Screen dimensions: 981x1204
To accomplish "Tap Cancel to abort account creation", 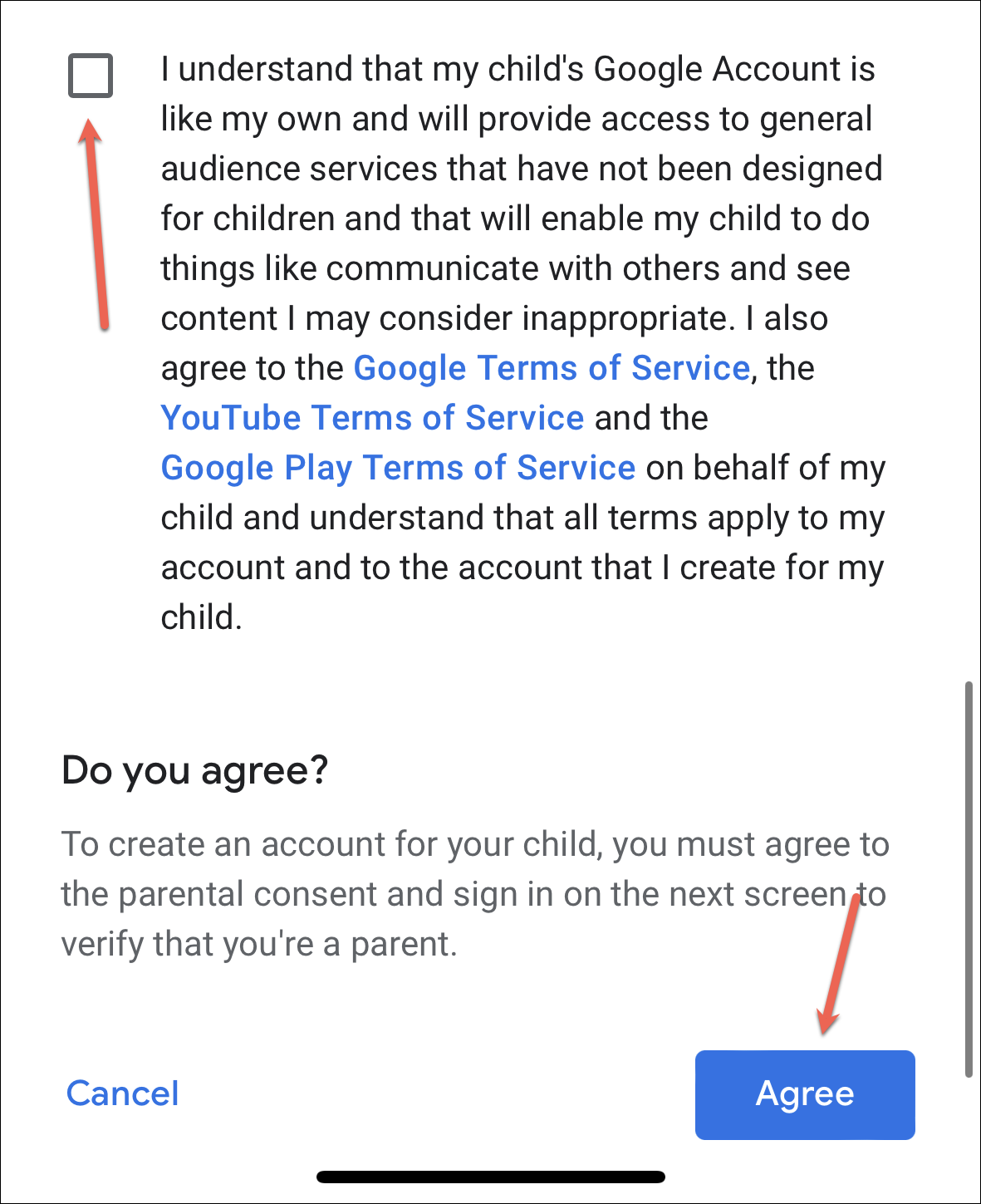I will coord(123,1093).
